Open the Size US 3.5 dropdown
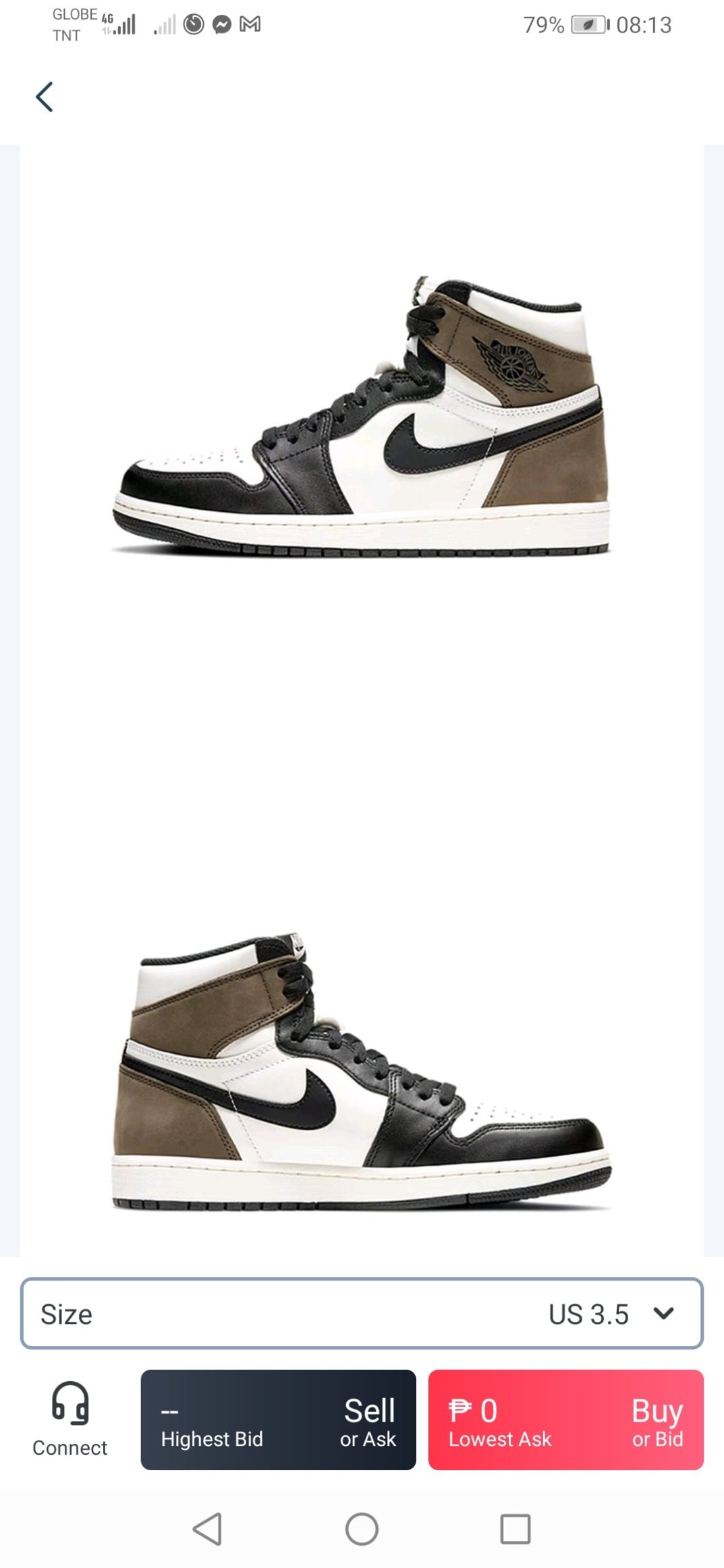The image size is (724, 1568). click(362, 1313)
